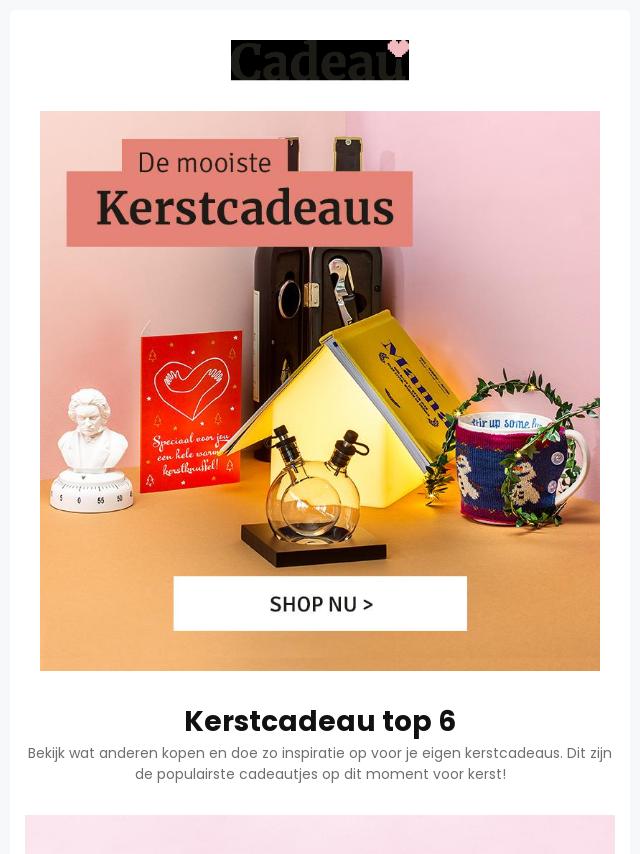
Task: Open the Cadeau header logo link
Action: pos(320,60)
